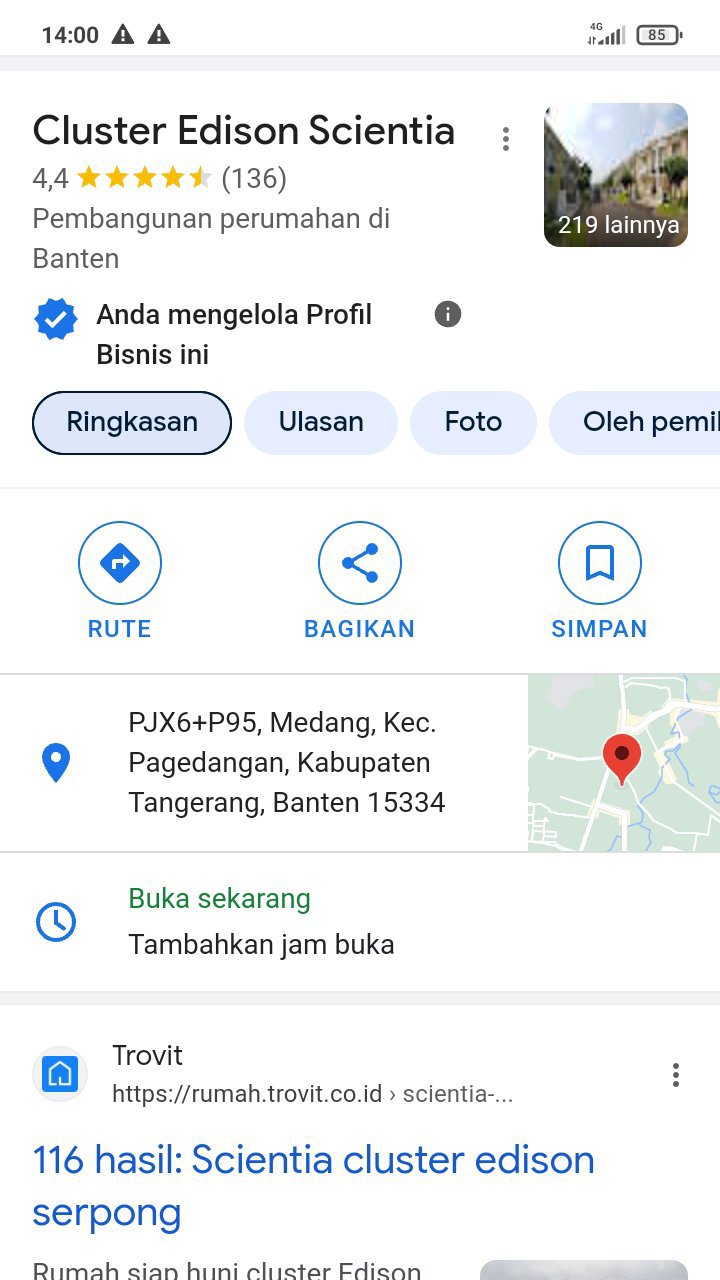Open overflow menu next to Cluster Edison Scientia

pos(506,139)
